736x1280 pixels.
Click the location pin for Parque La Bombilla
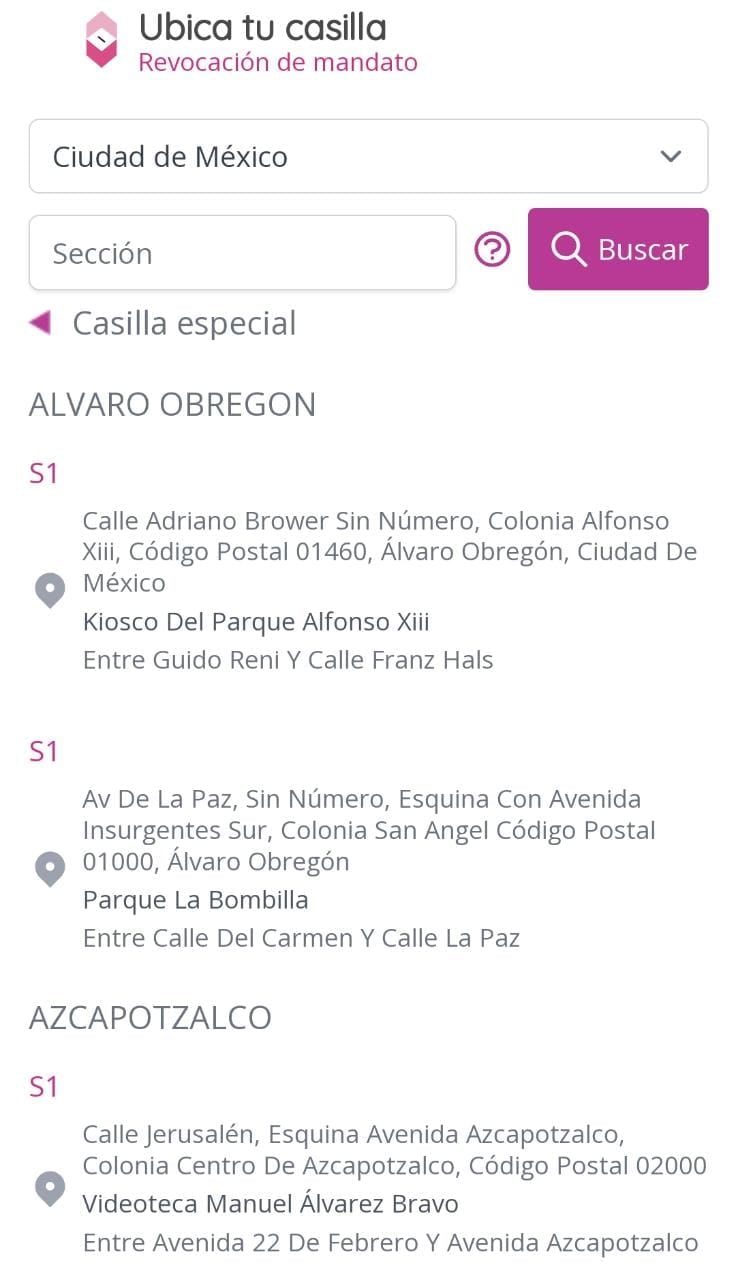pyautogui.click(x=50, y=868)
